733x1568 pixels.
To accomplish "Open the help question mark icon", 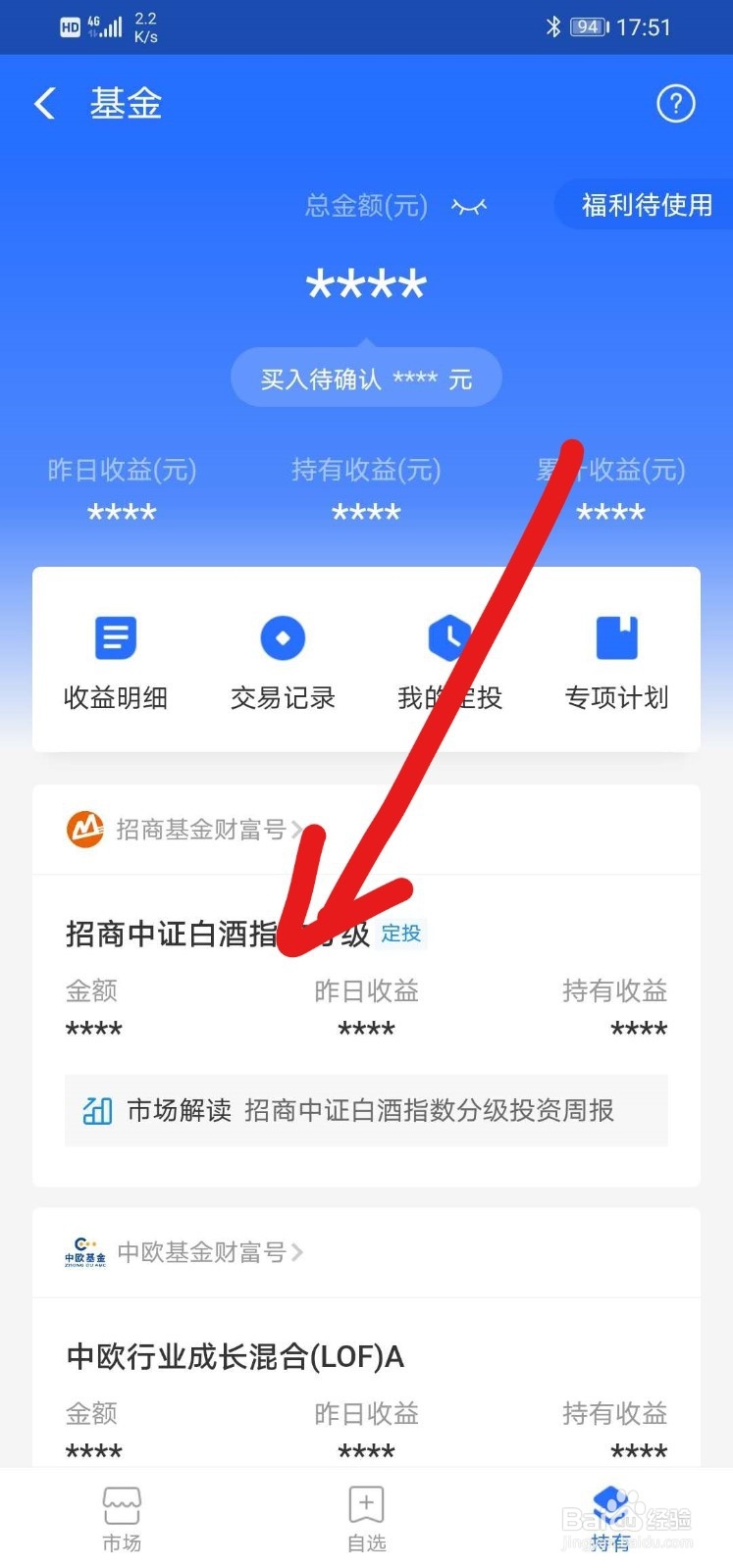I will 676,104.
